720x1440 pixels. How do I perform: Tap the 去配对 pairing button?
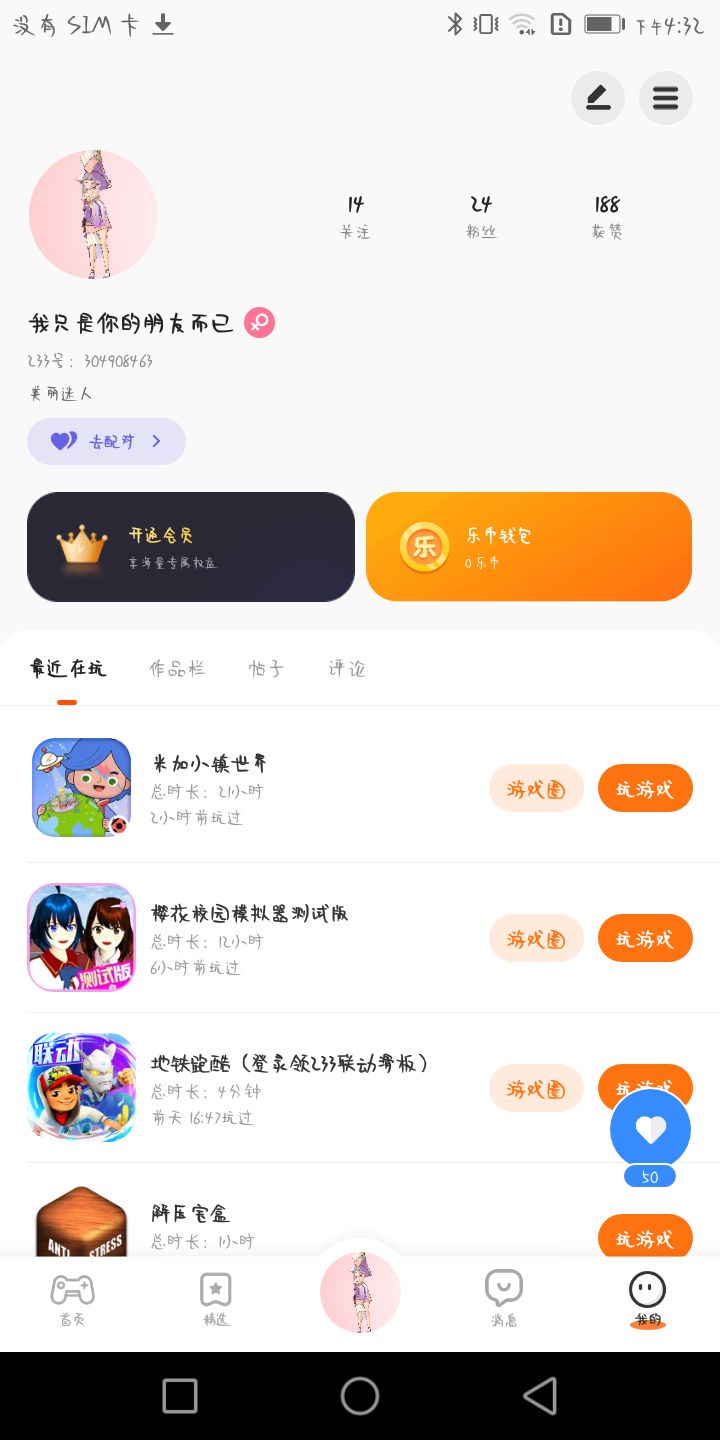(x=107, y=441)
